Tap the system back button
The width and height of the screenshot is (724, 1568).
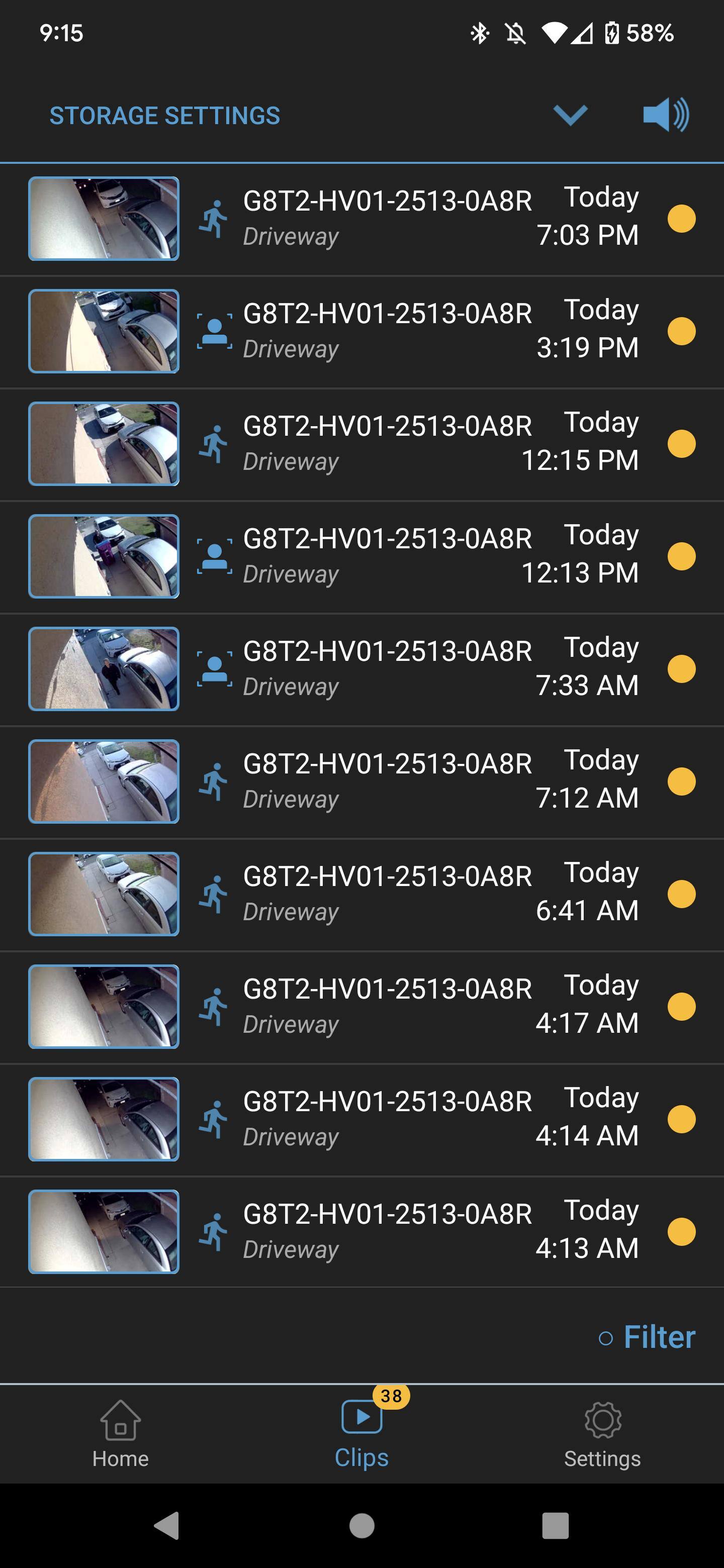[x=167, y=1525]
